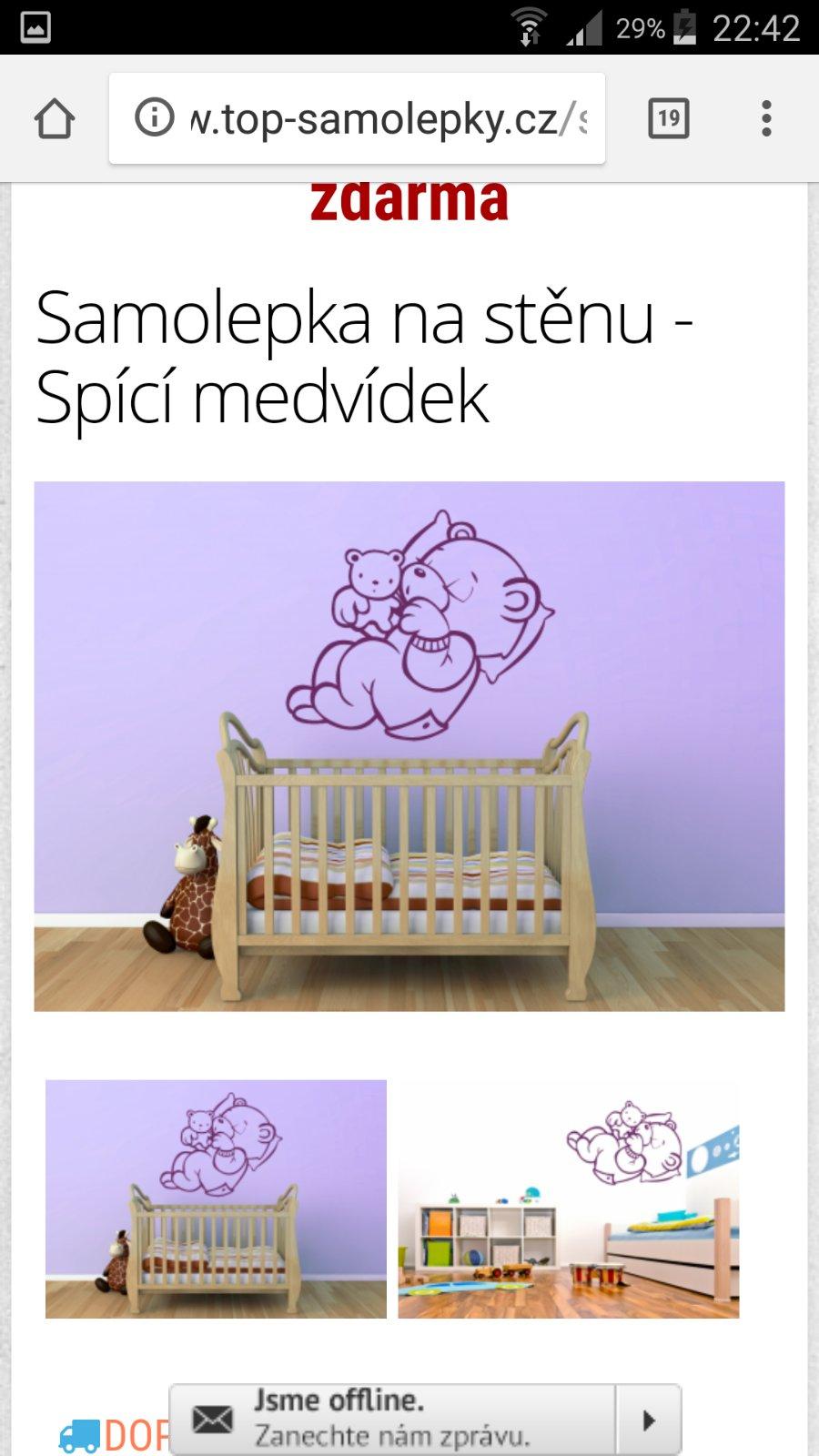View site information icon in address bar
Viewport: 819px width, 1456px height.
pos(154,118)
